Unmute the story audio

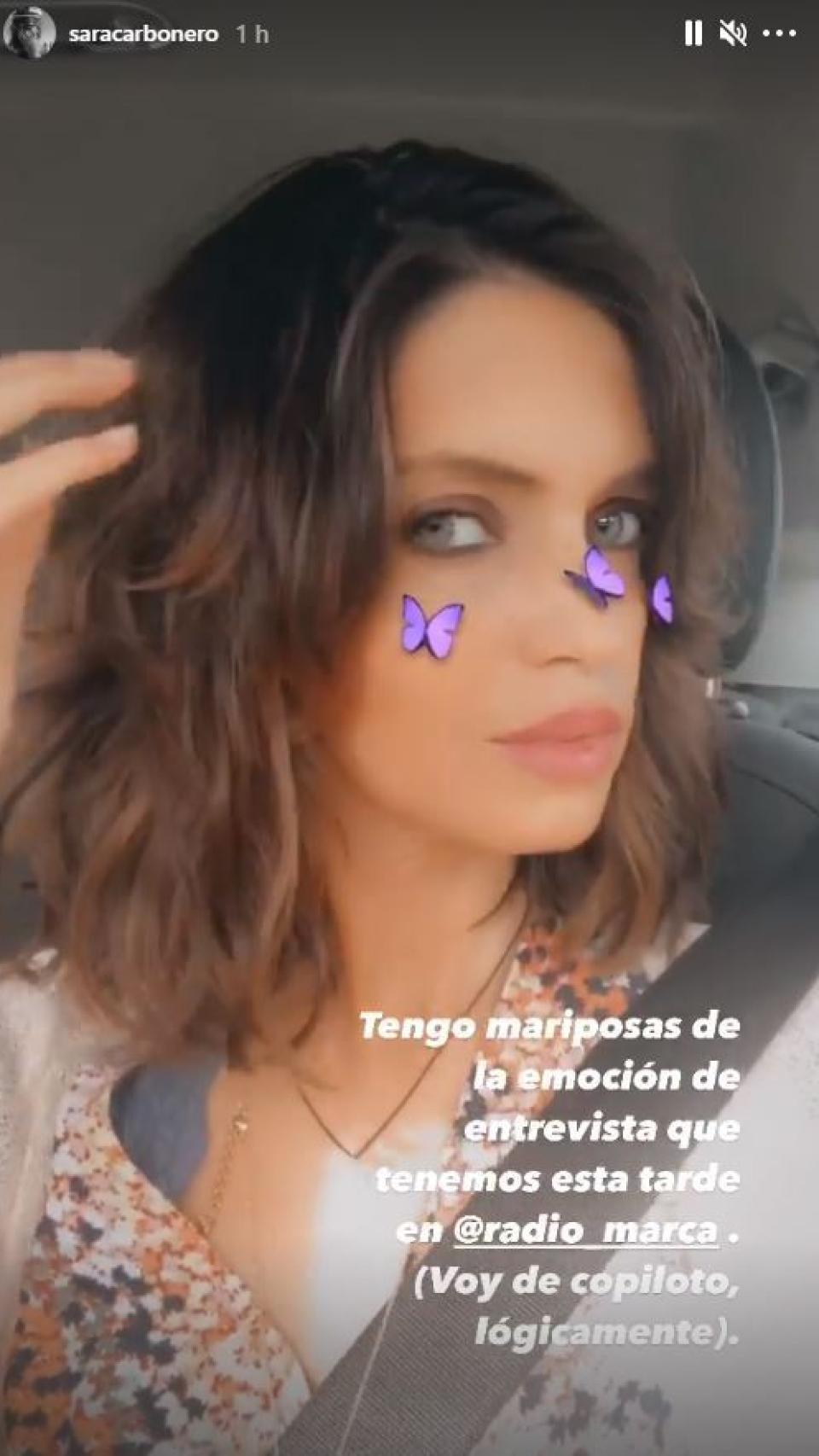(733, 34)
